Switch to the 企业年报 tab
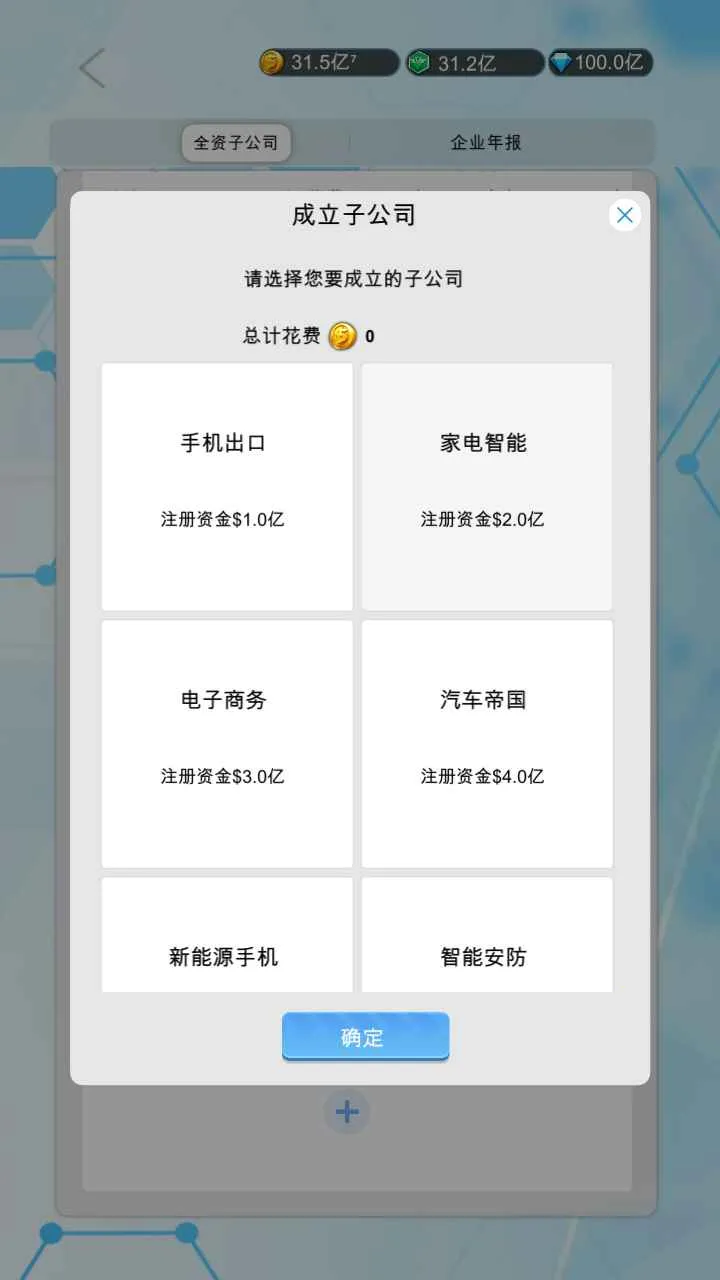The image size is (720, 1280). click(x=486, y=143)
